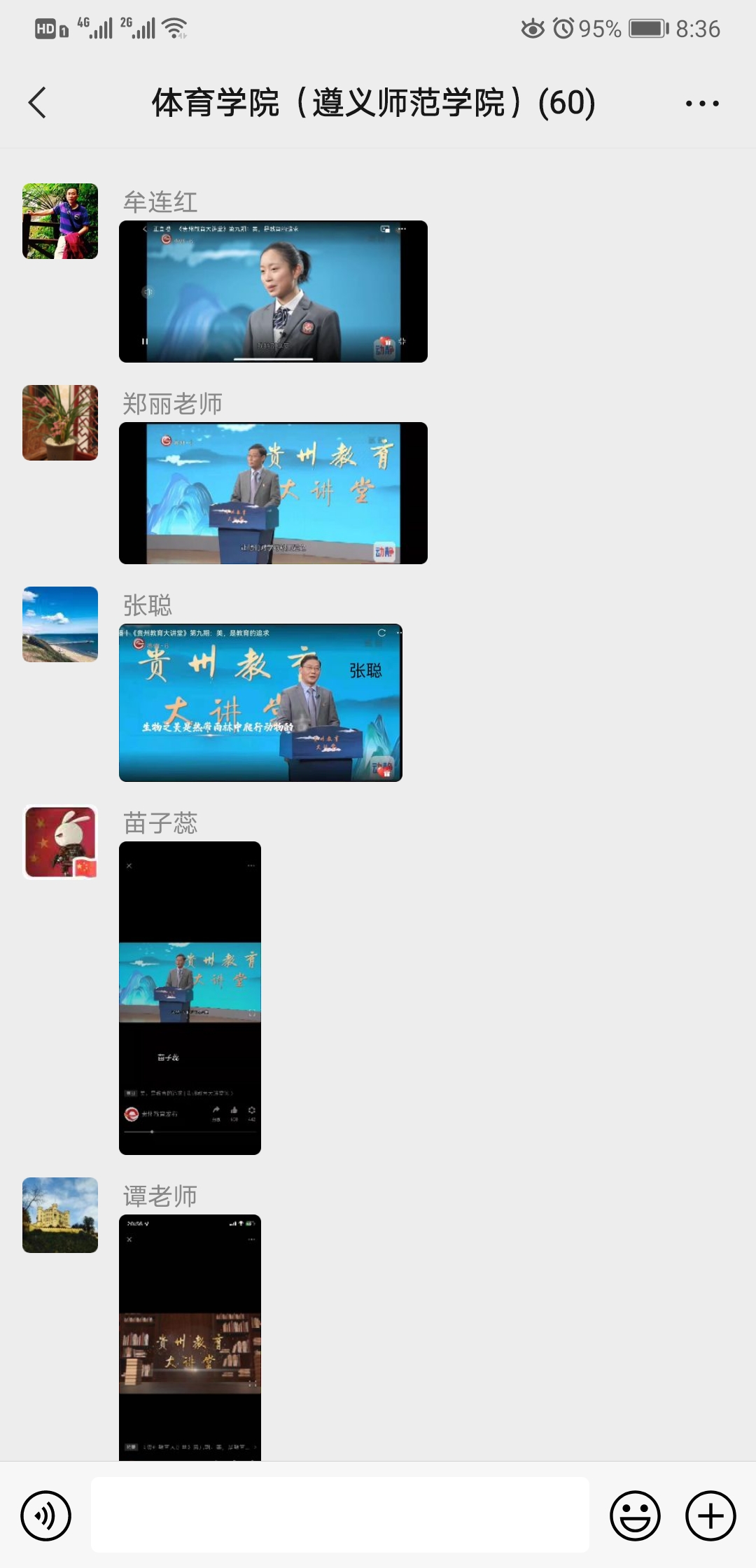
Task: View the screenshot sent by 苗子蕊
Action: (x=190, y=997)
